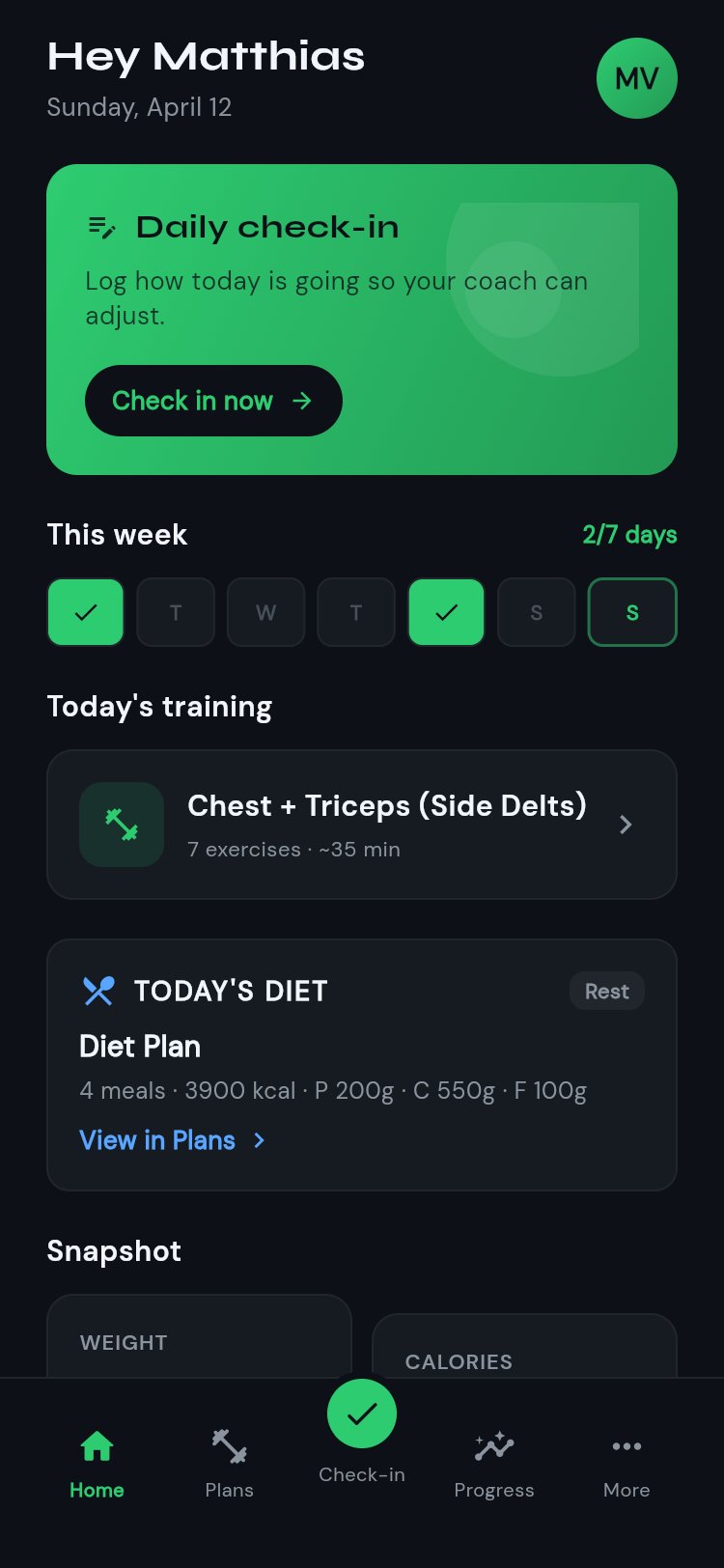The height and width of the screenshot is (1568, 724).
Task: Open the Calories snapshot card
Action: (524, 1352)
